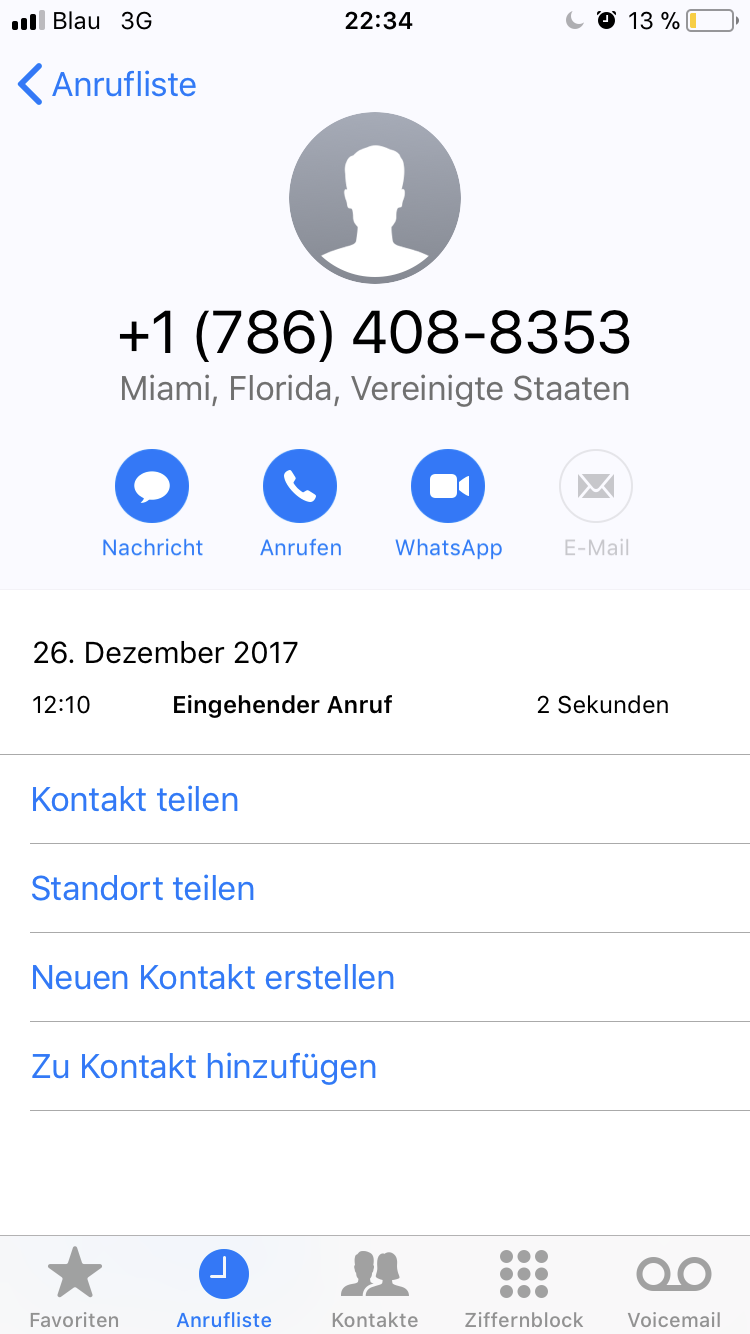Send a Nachricht to this number
The height and width of the screenshot is (1334, 750).
point(152,487)
